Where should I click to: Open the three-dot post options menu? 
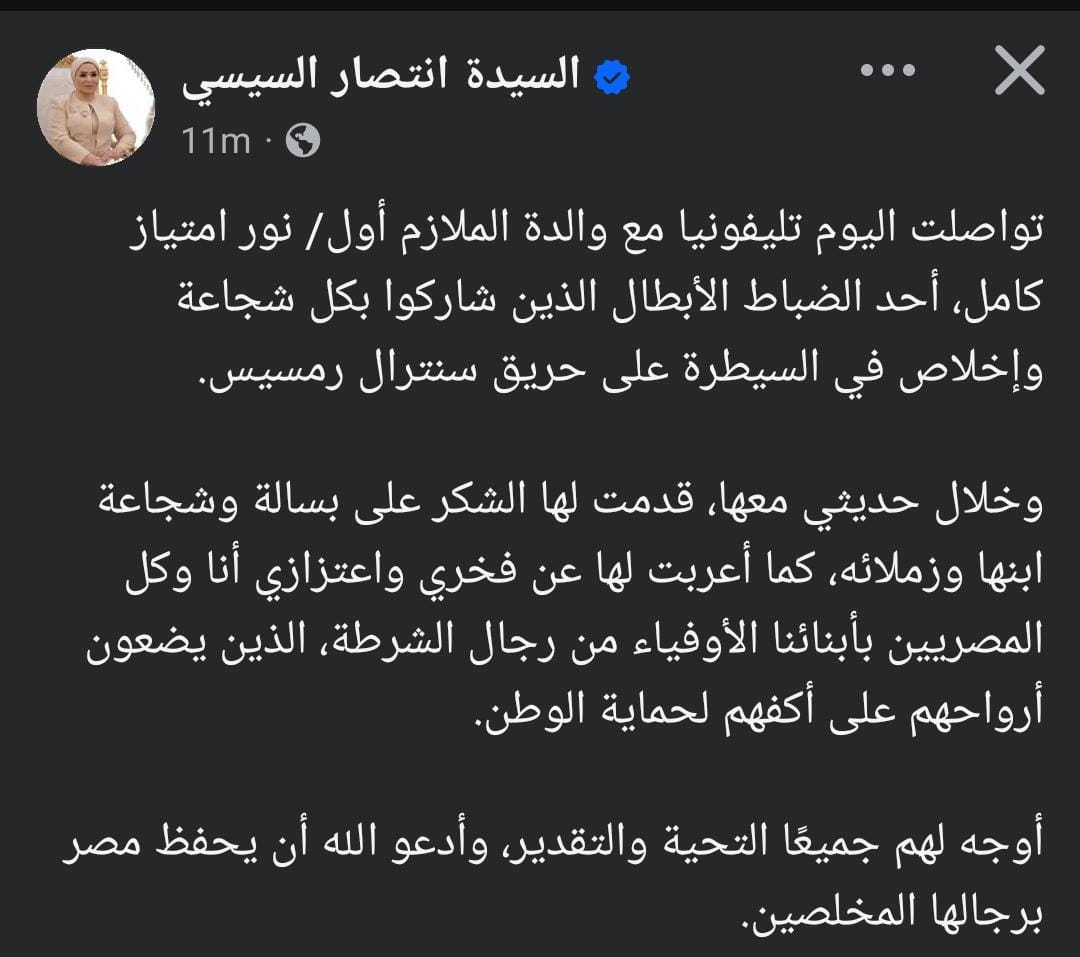[888, 72]
